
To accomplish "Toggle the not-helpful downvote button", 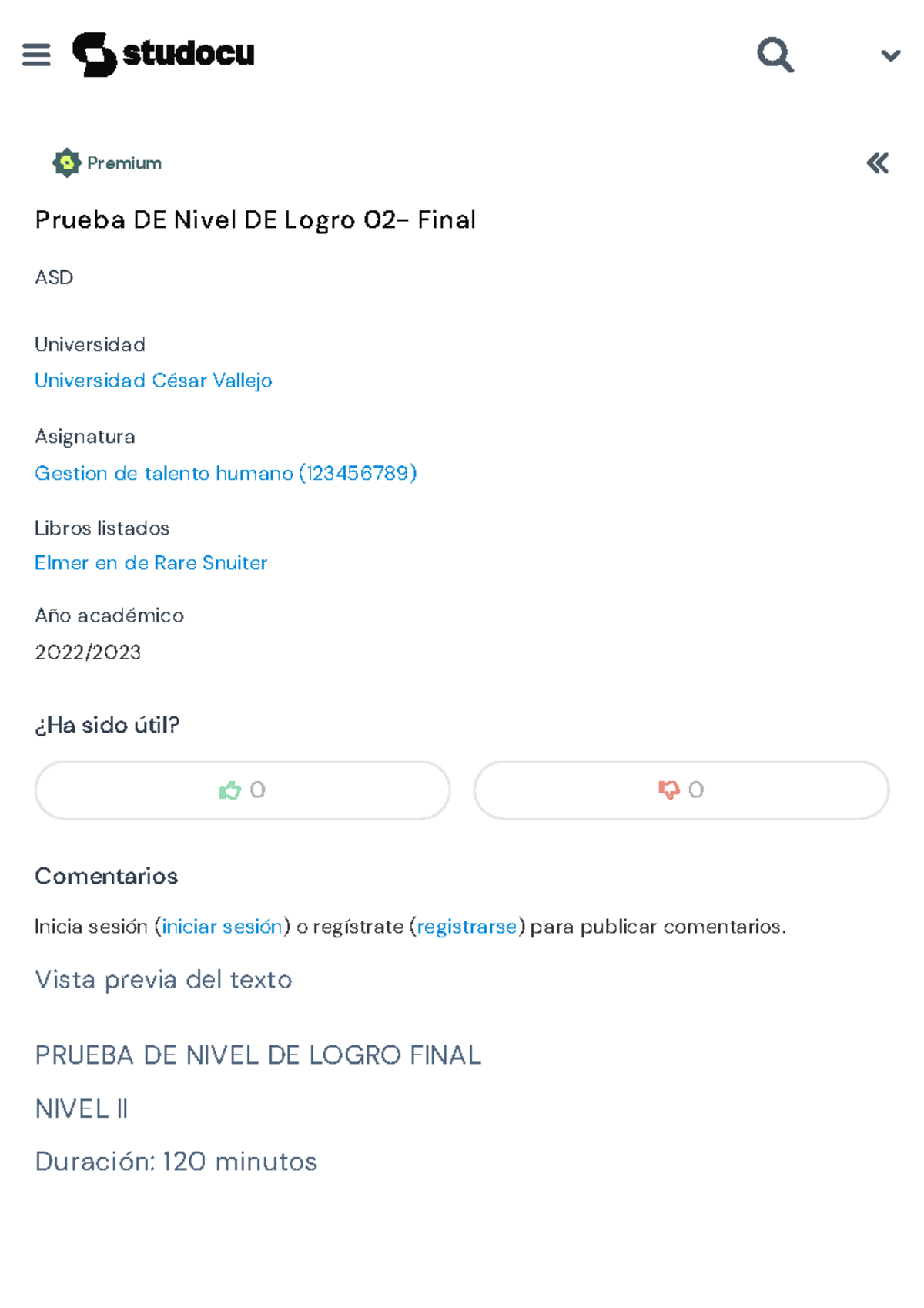I will coord(681,790).
